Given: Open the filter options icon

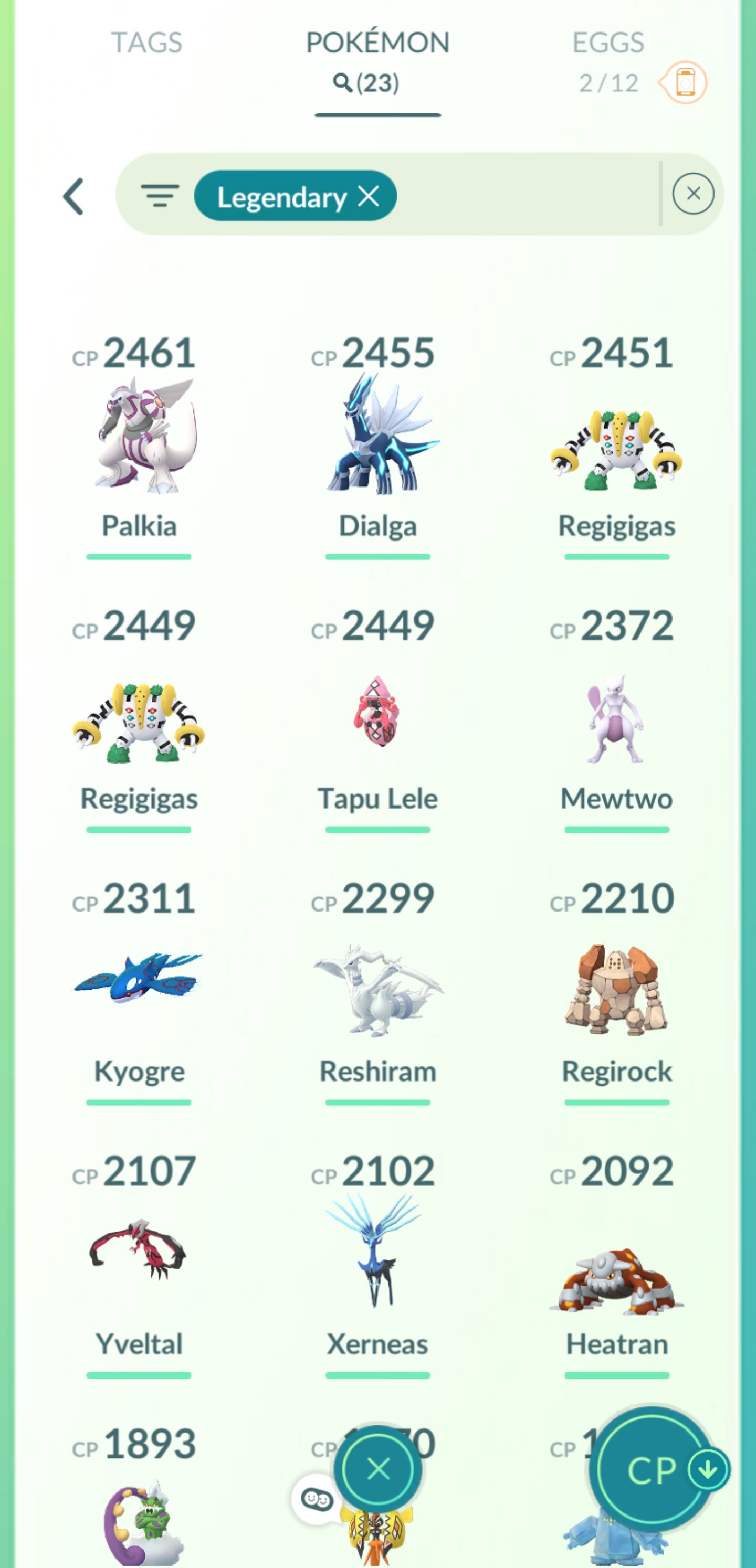Looking at the screenshot, I should click(160, 196).
